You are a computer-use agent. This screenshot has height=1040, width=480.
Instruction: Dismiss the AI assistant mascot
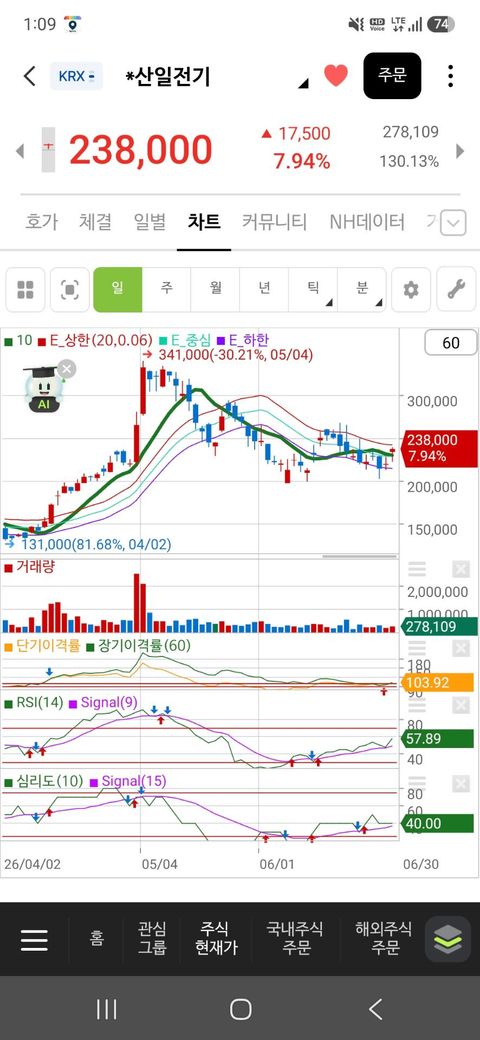[x=66, y=369]
